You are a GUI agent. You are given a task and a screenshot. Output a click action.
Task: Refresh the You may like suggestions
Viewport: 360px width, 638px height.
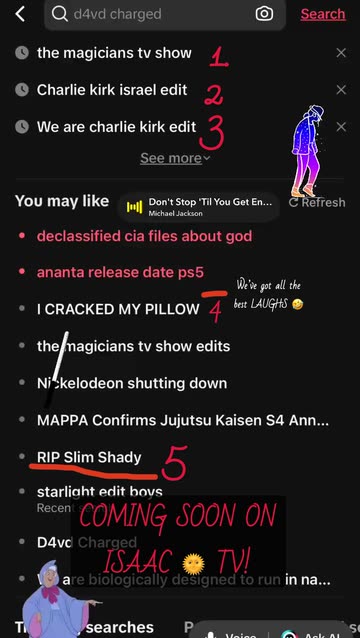(x=317, y=202)
